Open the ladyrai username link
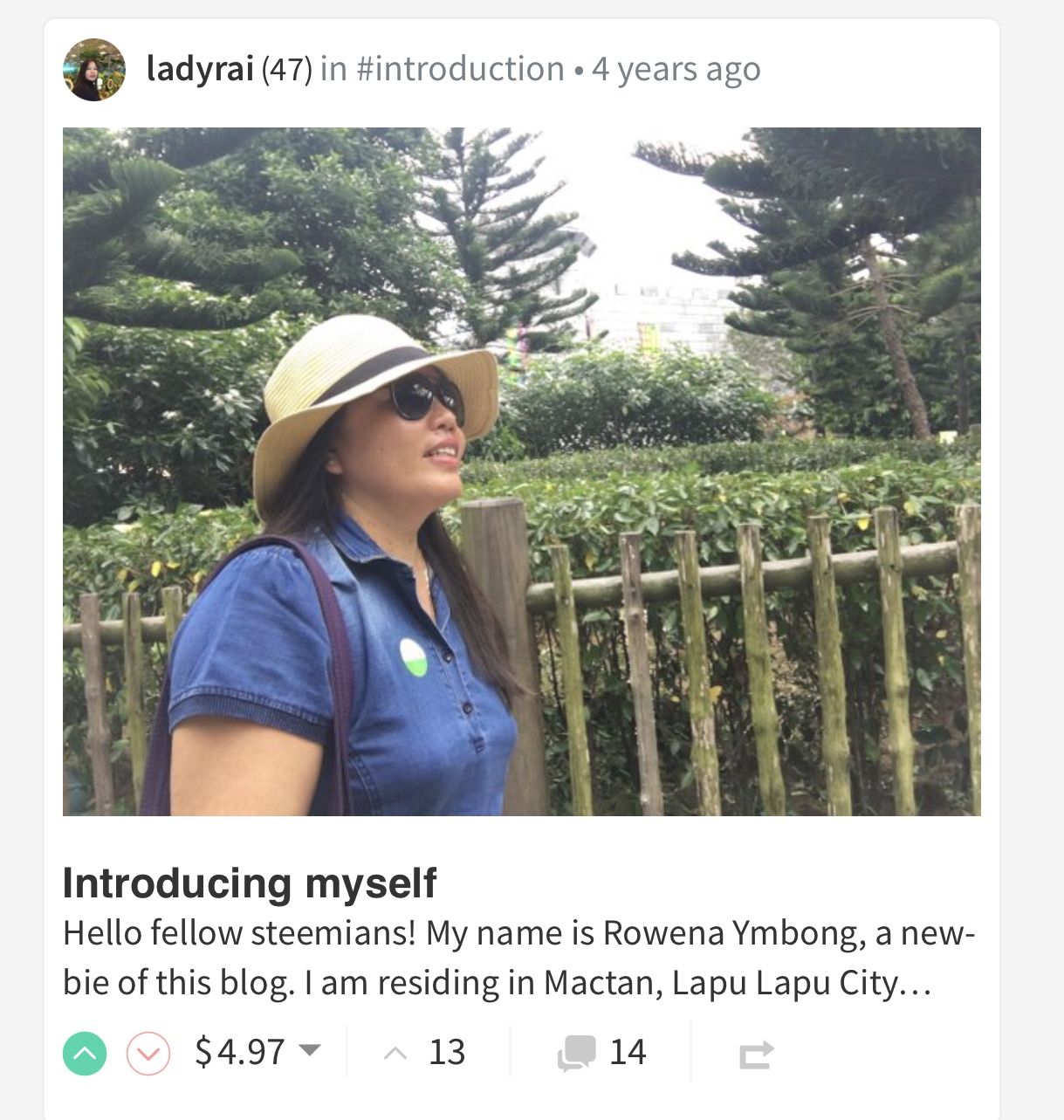The width and height of the screenshot is (1064, 1120). (x=200, y=69)
